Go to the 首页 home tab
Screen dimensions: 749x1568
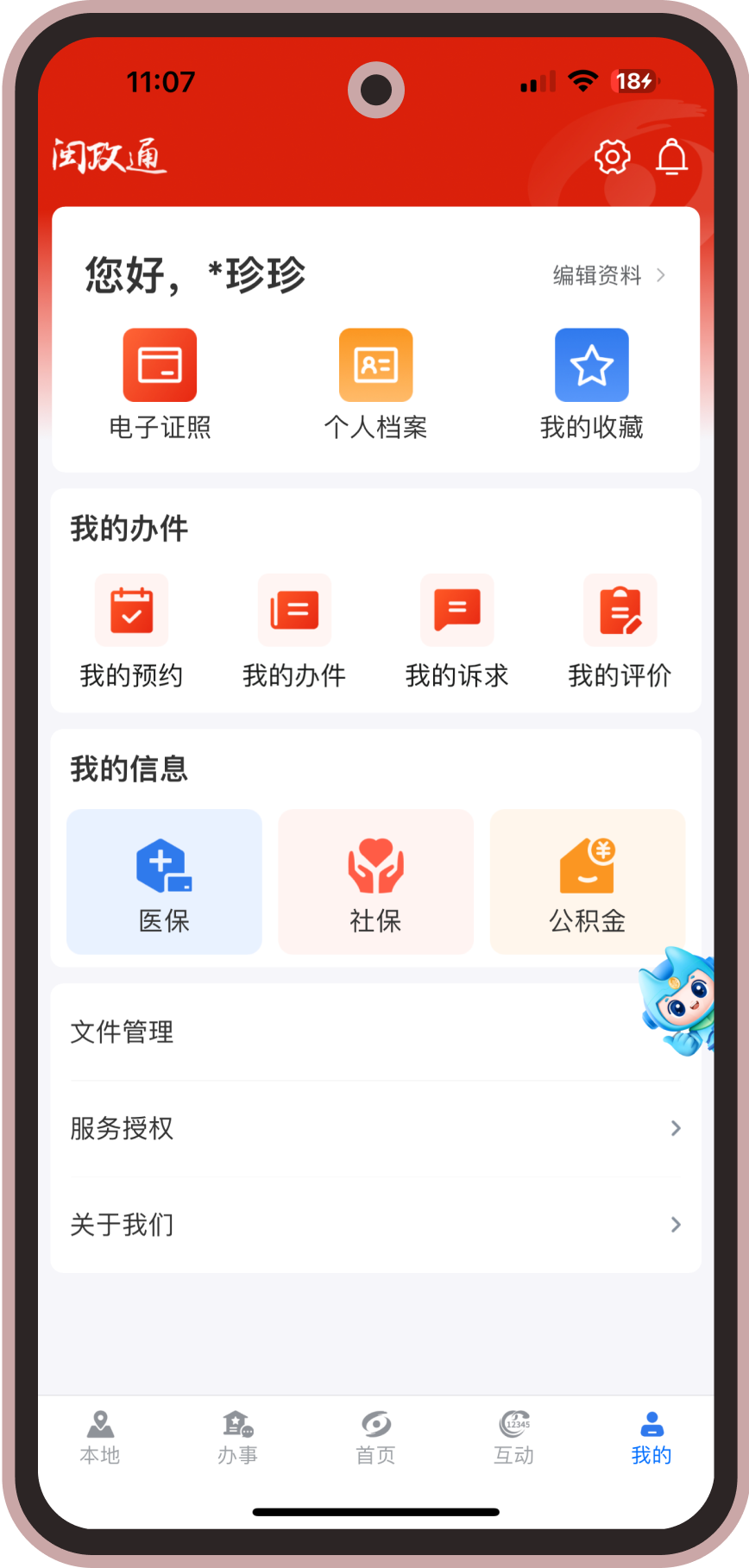pyautogui.click(x=375, y=1437)
